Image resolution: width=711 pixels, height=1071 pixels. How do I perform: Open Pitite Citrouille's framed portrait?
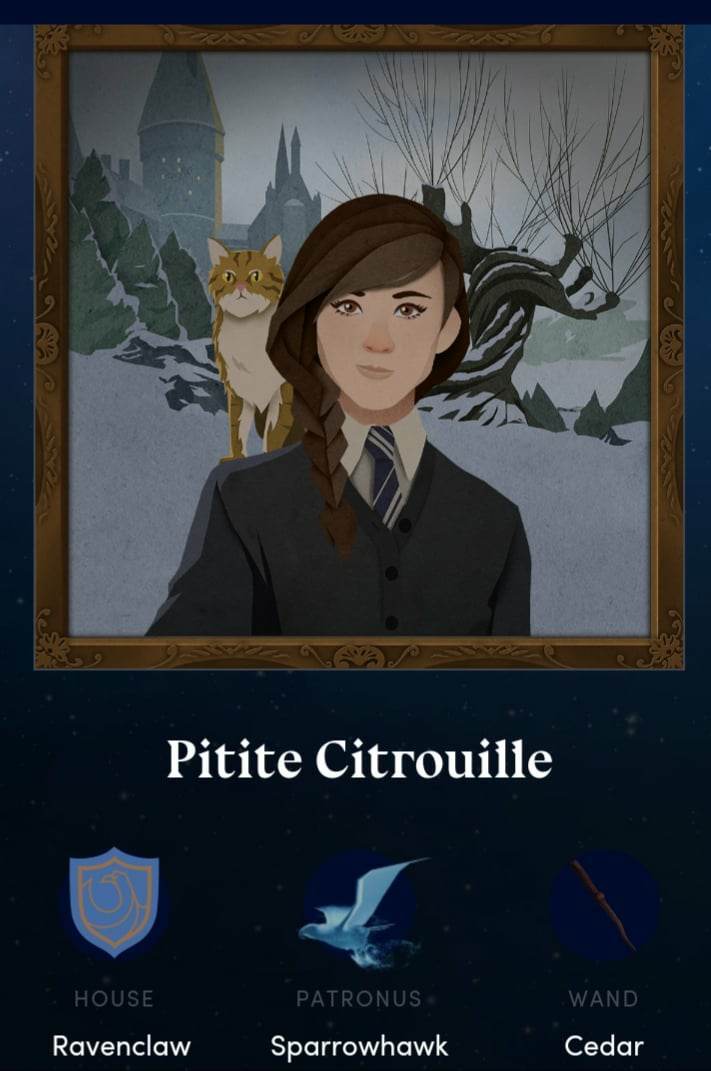358,345
